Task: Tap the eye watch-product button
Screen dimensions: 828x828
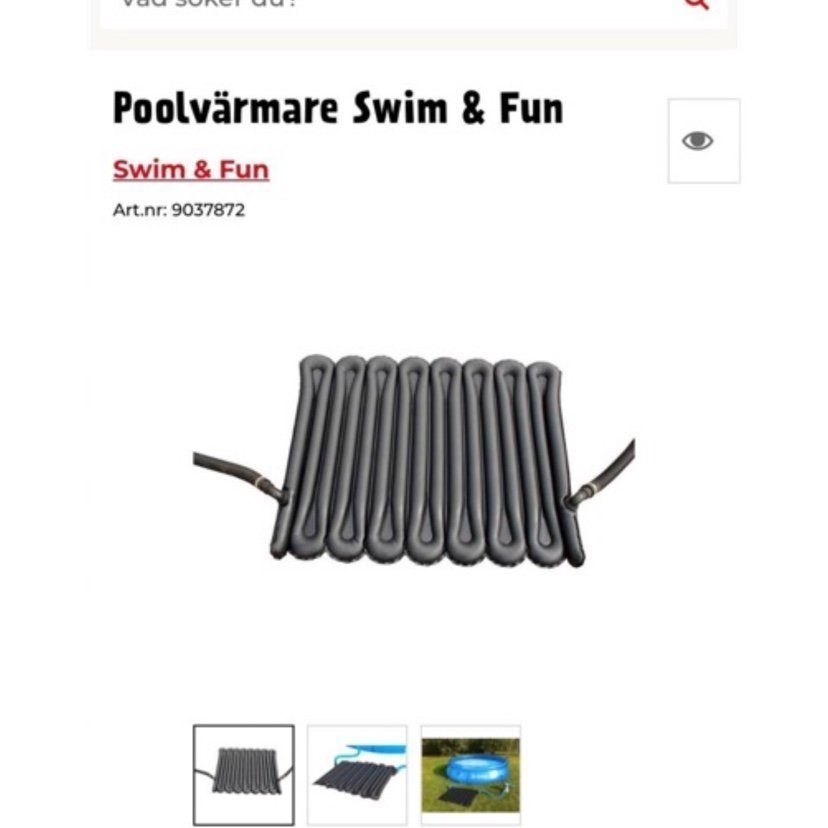Action: (x=703, y=141)
